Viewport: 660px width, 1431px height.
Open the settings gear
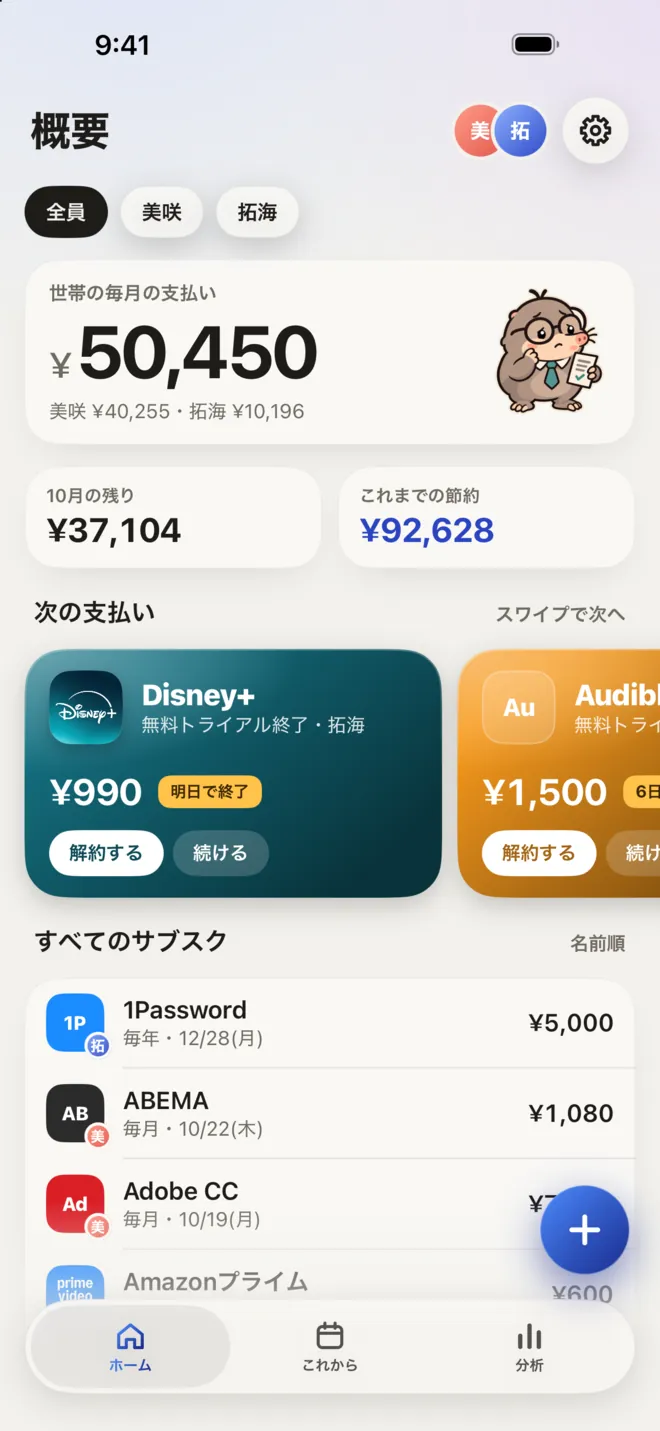595,131
